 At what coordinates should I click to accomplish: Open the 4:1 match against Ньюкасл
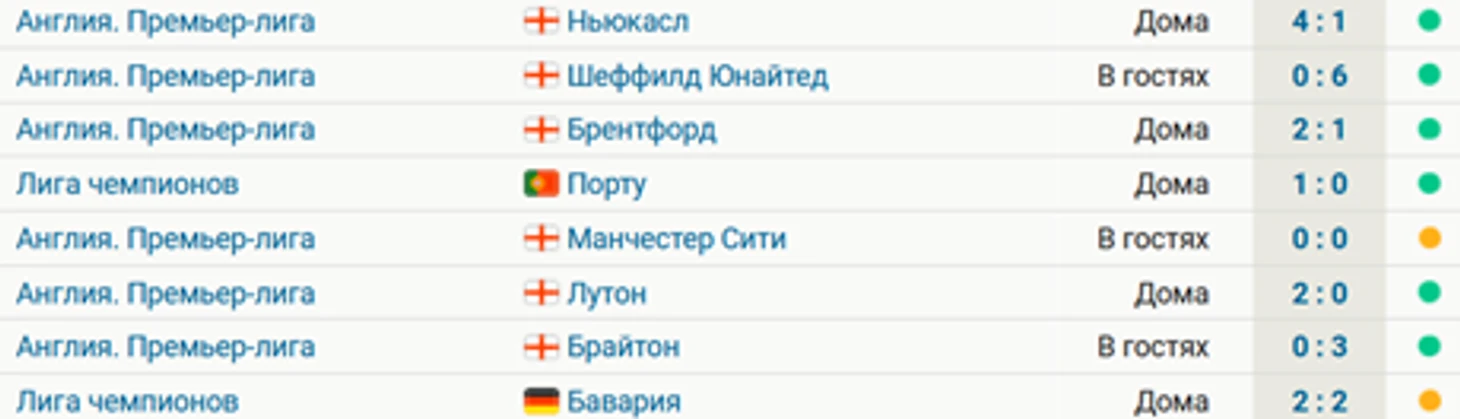tap(1319, 21)
